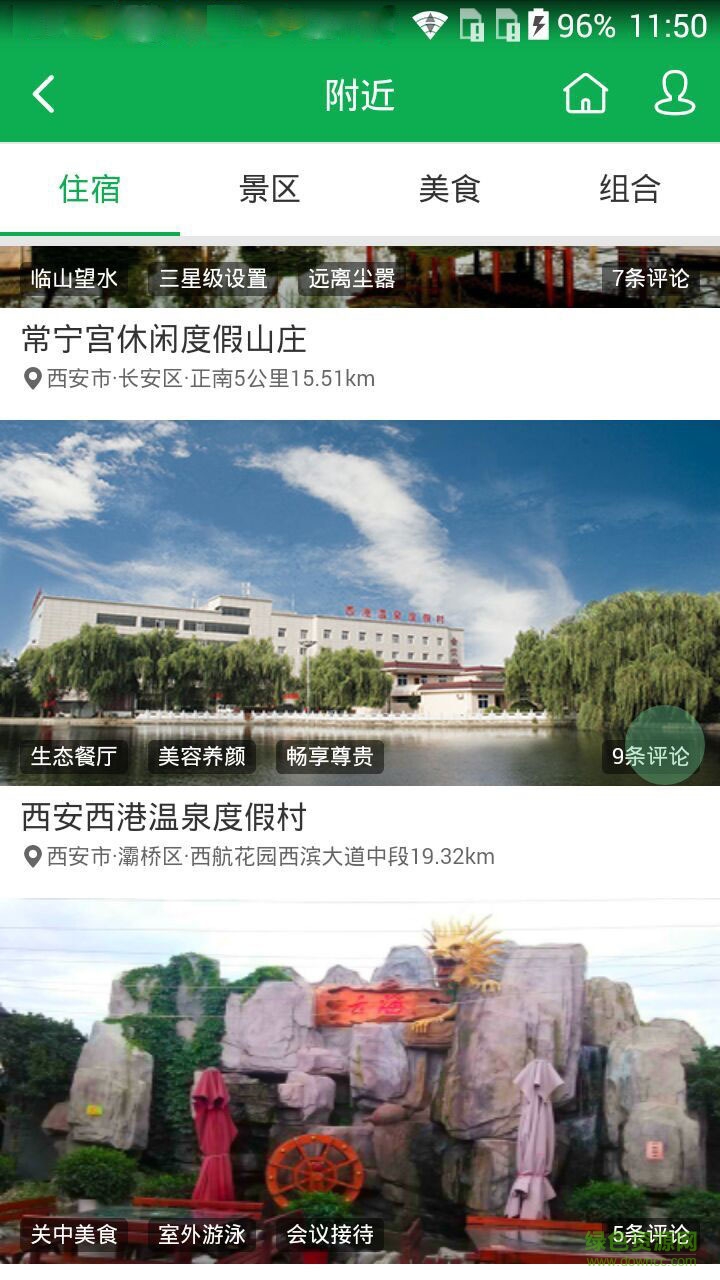
Task: Tap the Wi-Fi status icon in the status bar
Action: pos(432,27)
